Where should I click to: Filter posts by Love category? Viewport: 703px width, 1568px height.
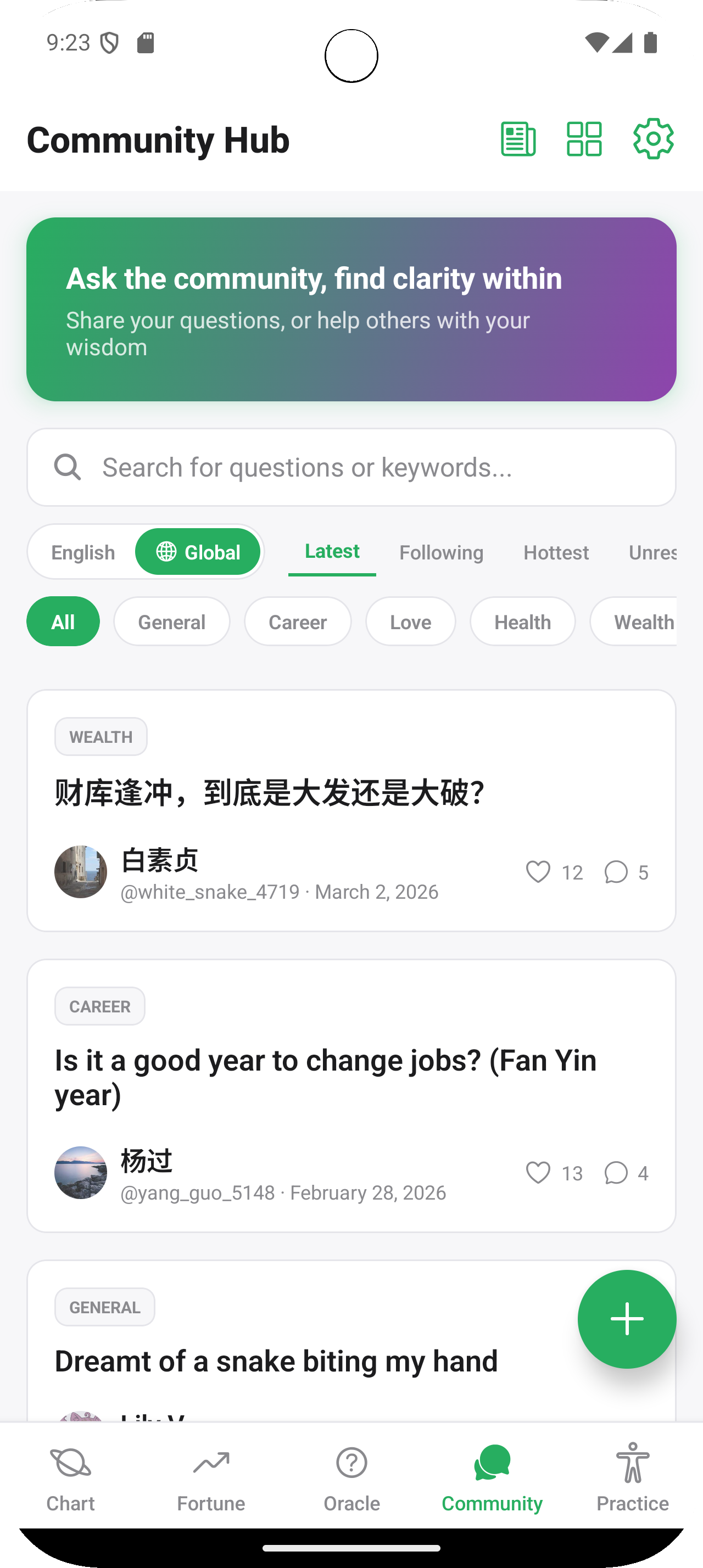(410, 621)
